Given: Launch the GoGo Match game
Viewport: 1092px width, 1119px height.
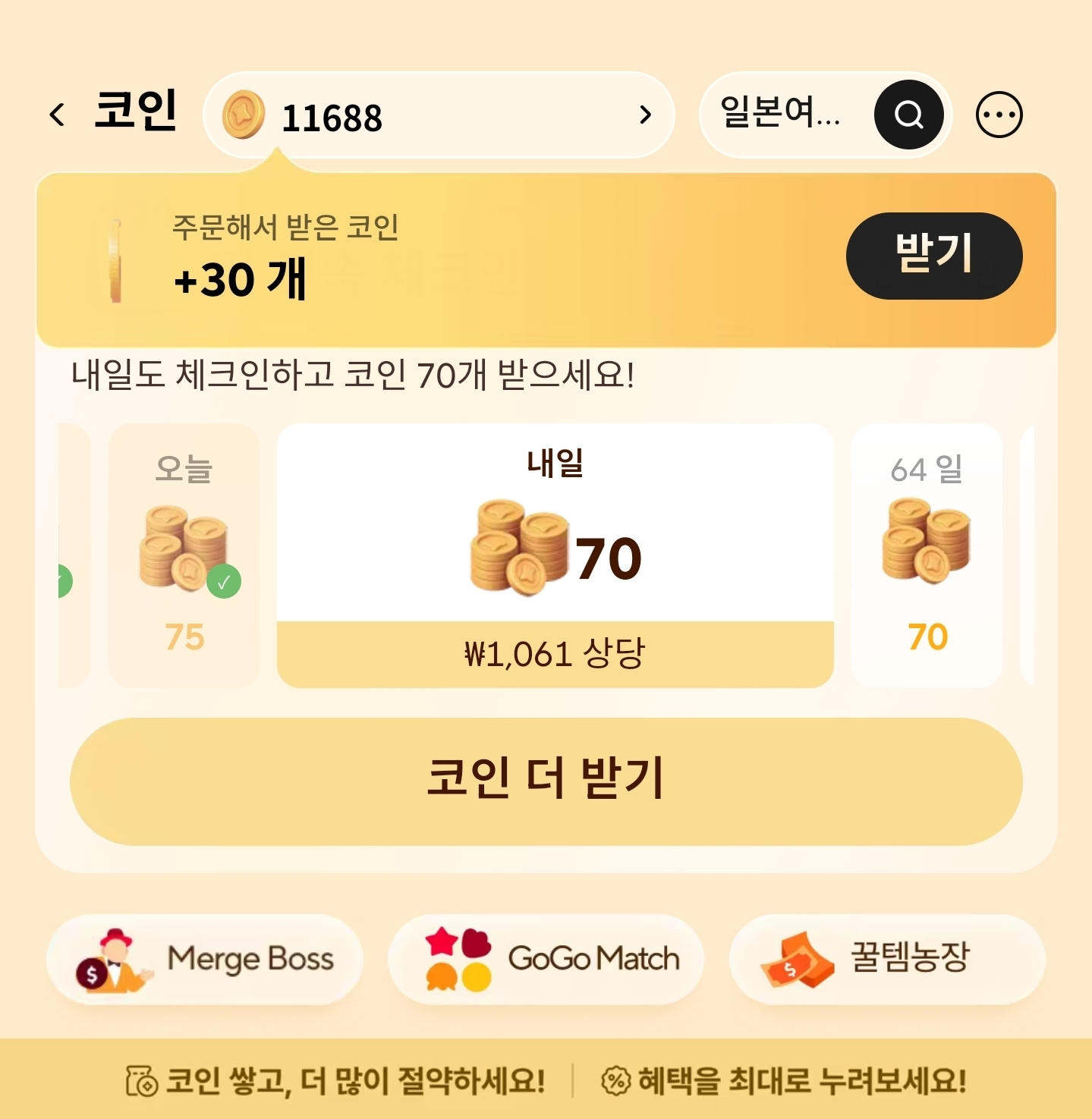Looking at the screenshot, I should (x=546, y=959).
